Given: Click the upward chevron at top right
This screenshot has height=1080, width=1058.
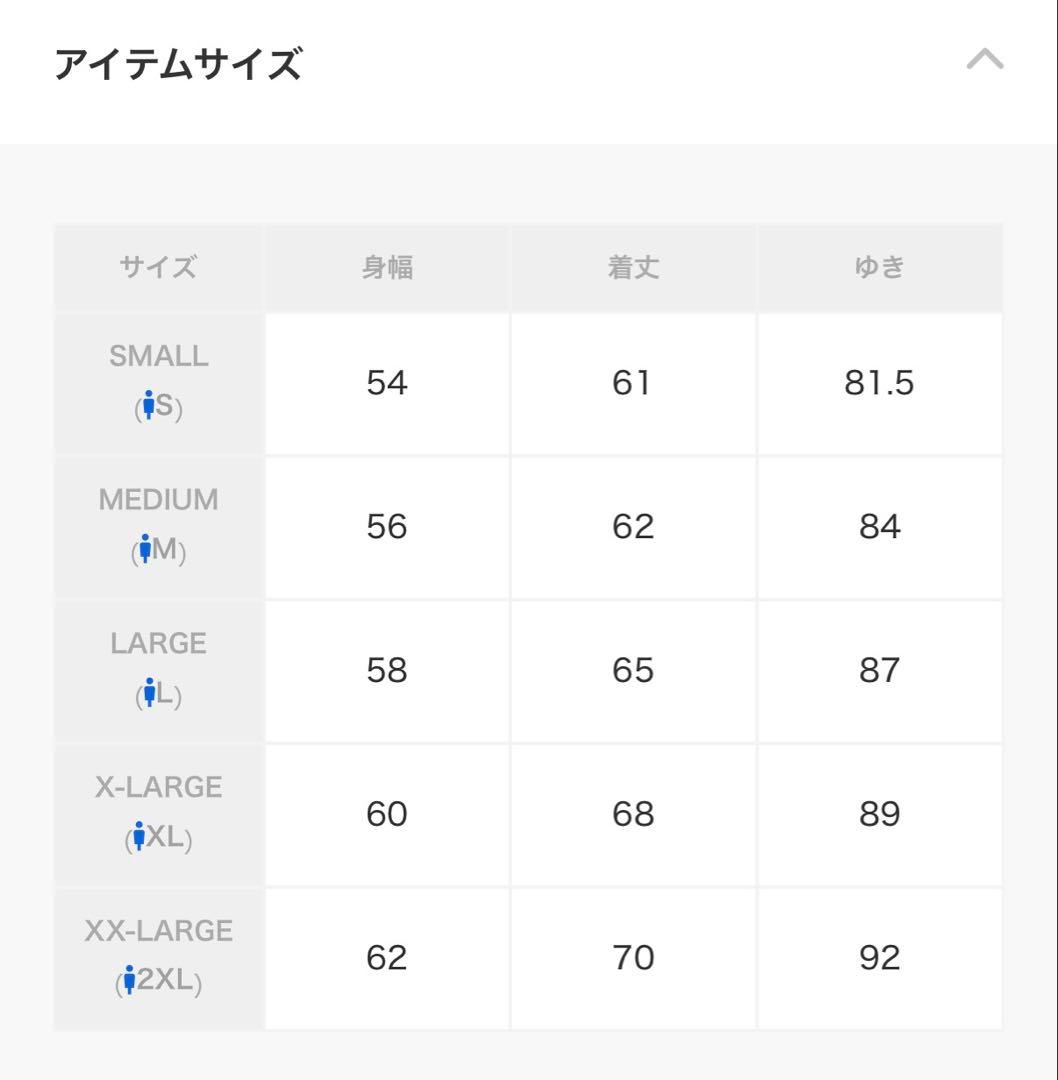Looking at the screenshot, I should (x=986, y=60).
